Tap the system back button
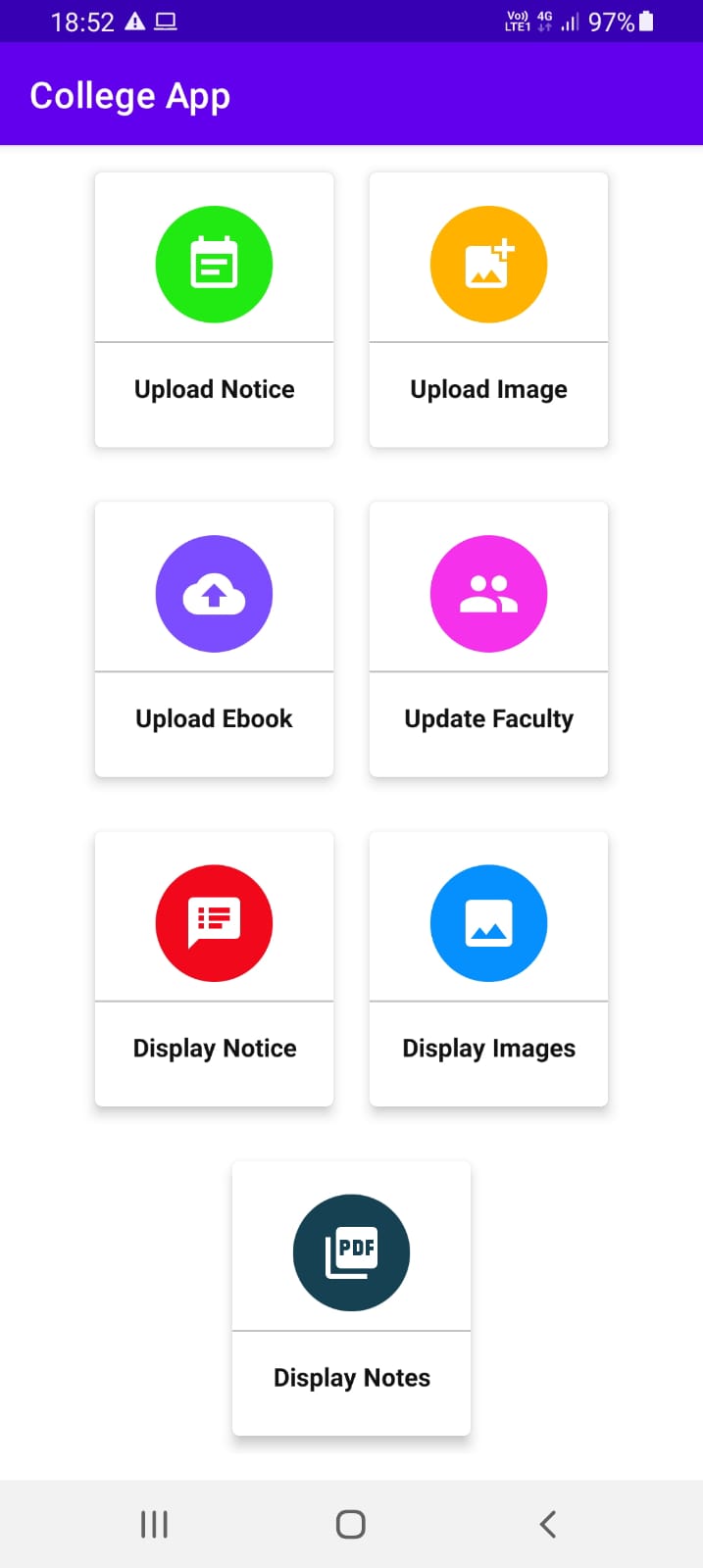 pos(548,1524)
